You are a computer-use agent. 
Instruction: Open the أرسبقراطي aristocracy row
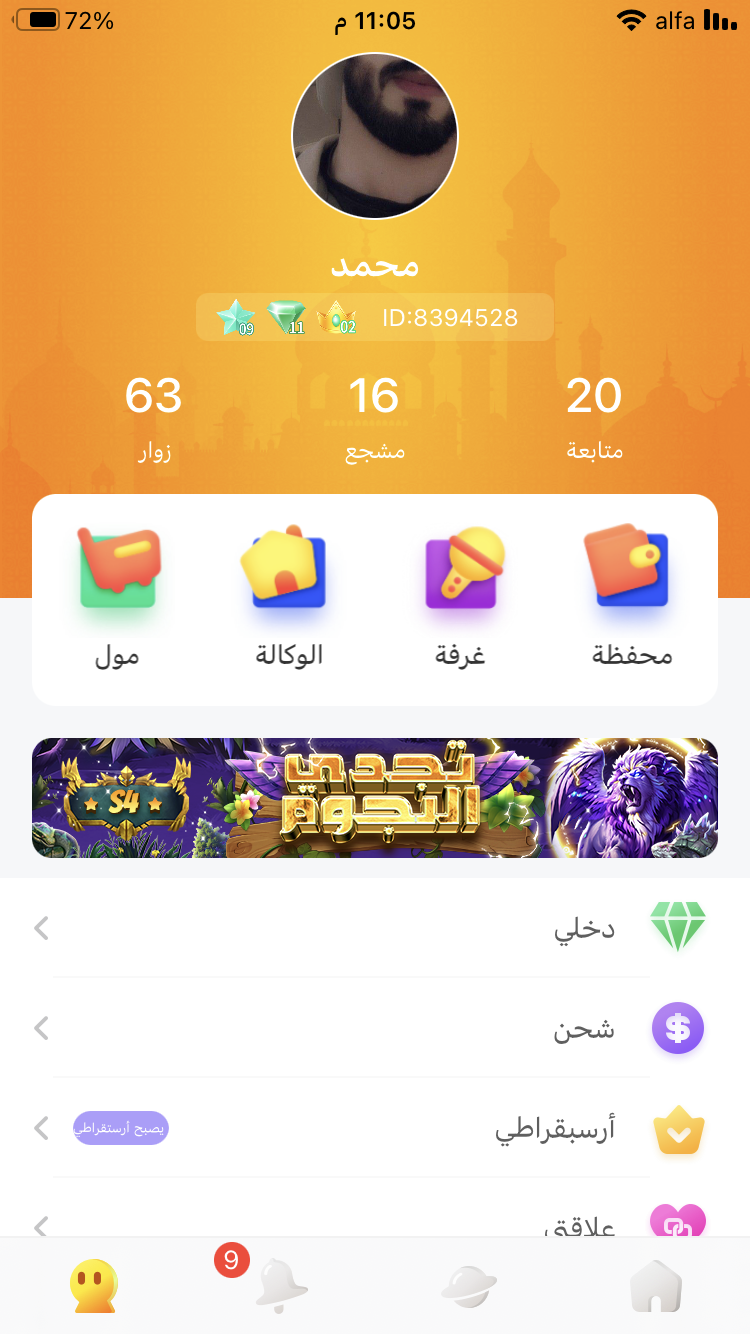click(375, 1128)
